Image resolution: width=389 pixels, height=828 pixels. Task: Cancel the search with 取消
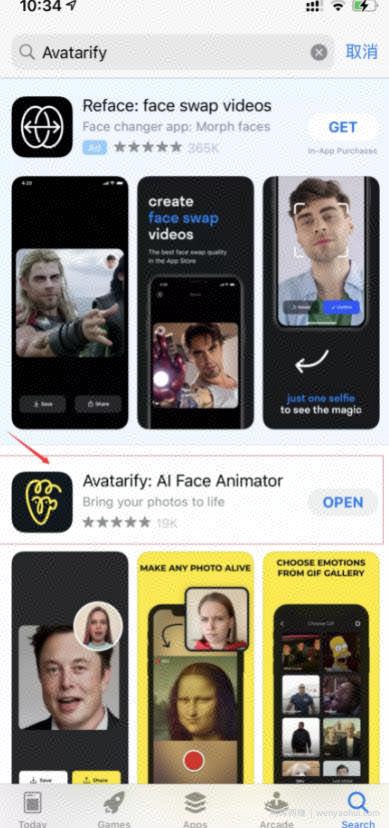click(362, 52)
